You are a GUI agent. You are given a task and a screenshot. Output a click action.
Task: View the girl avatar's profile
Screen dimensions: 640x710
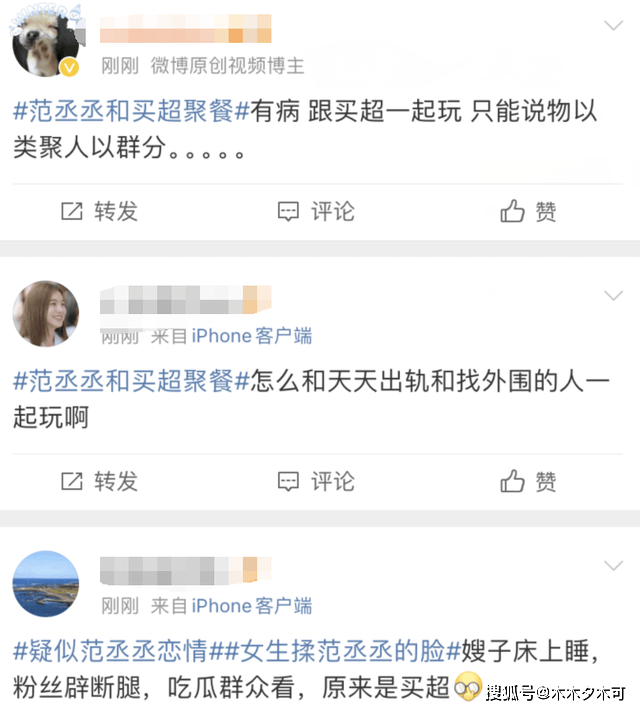(x=45, y=314)
